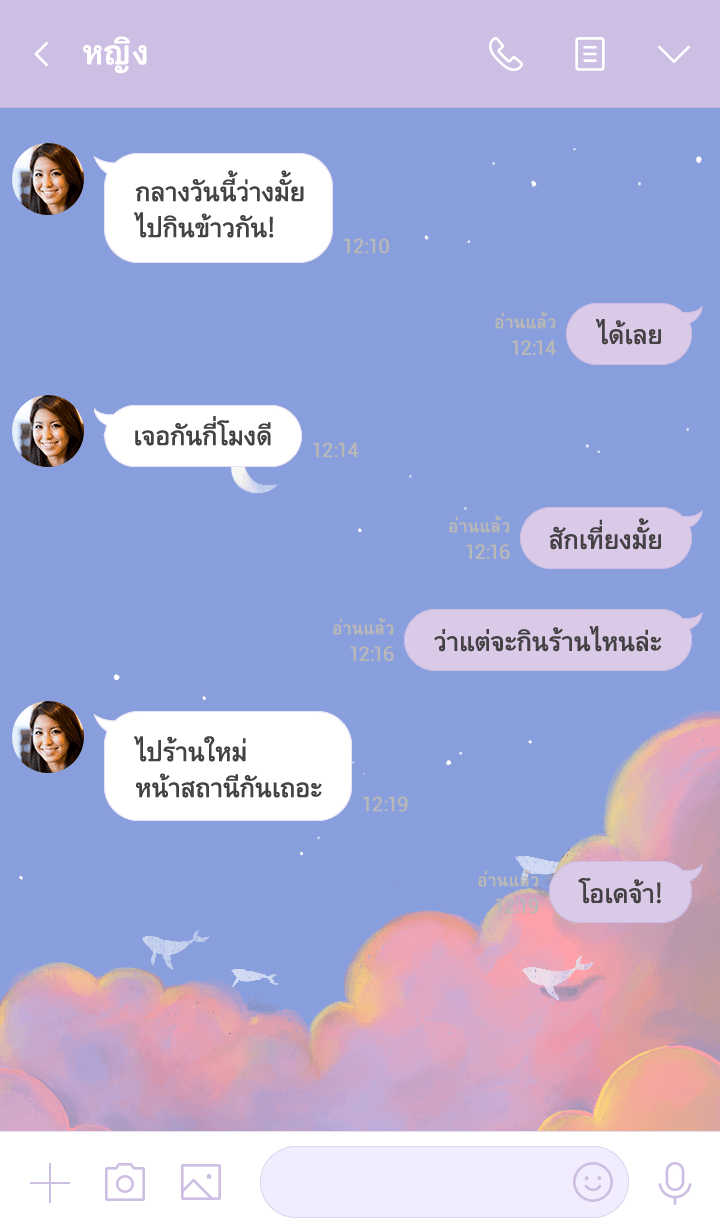Start a voice call with หญิง
The height and width of the screenshot is (1232, 720).
505,54
